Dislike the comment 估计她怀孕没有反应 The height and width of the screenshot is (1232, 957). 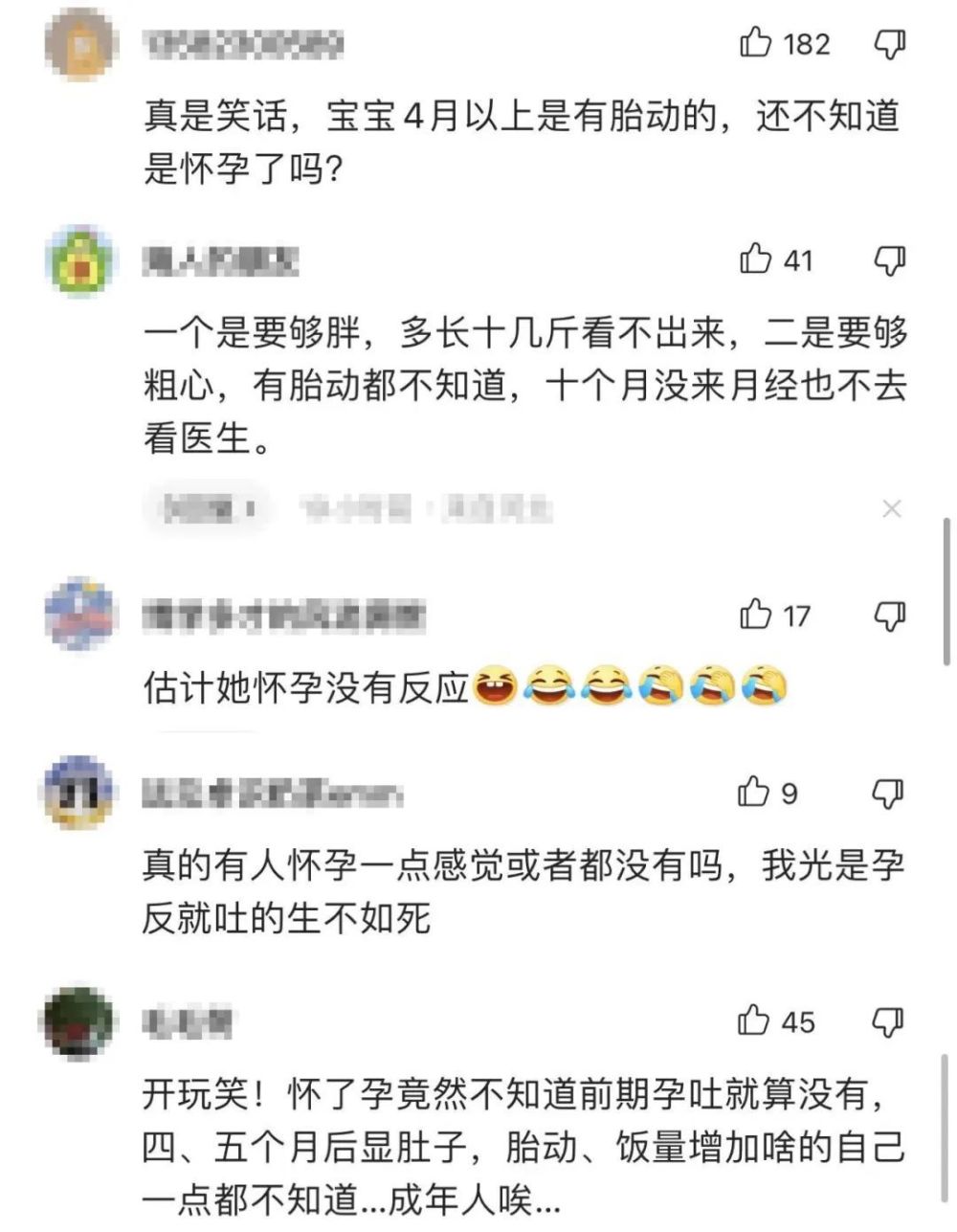click(890, 615)
